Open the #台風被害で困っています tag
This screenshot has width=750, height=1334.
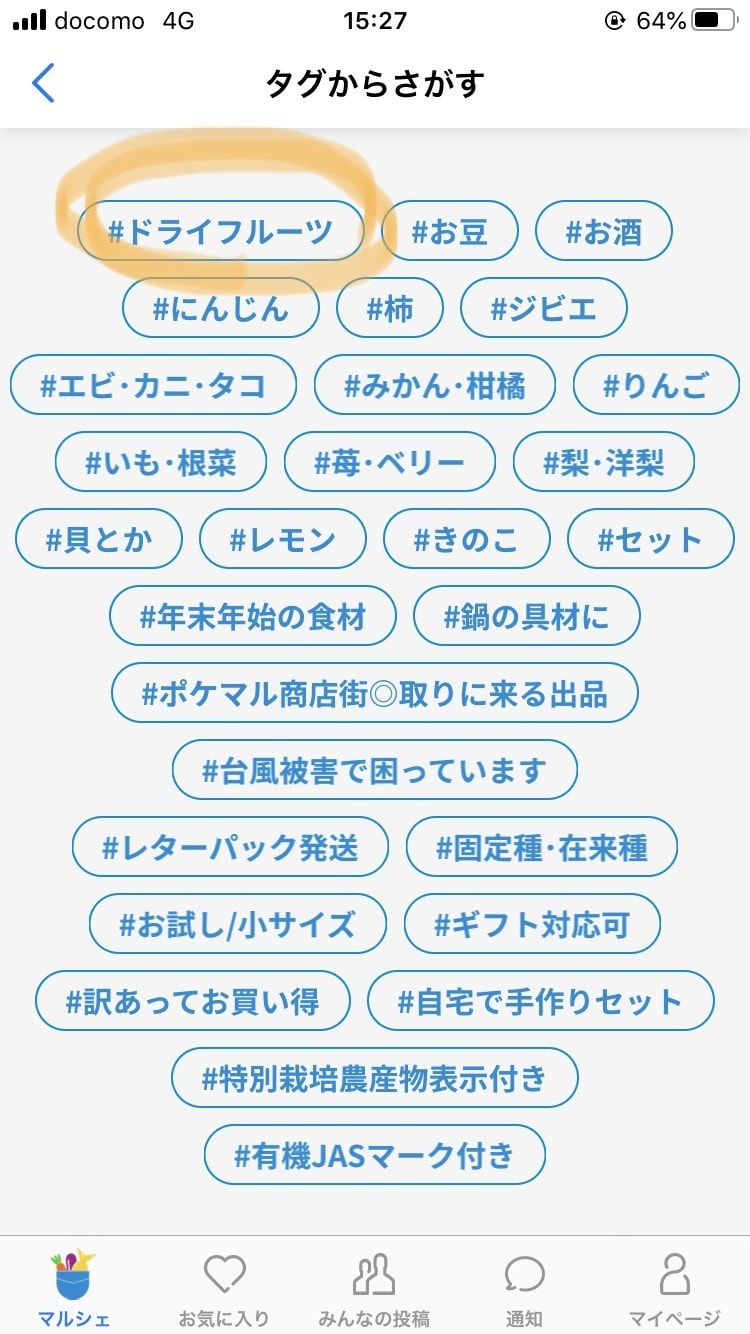tap(375, 770)
